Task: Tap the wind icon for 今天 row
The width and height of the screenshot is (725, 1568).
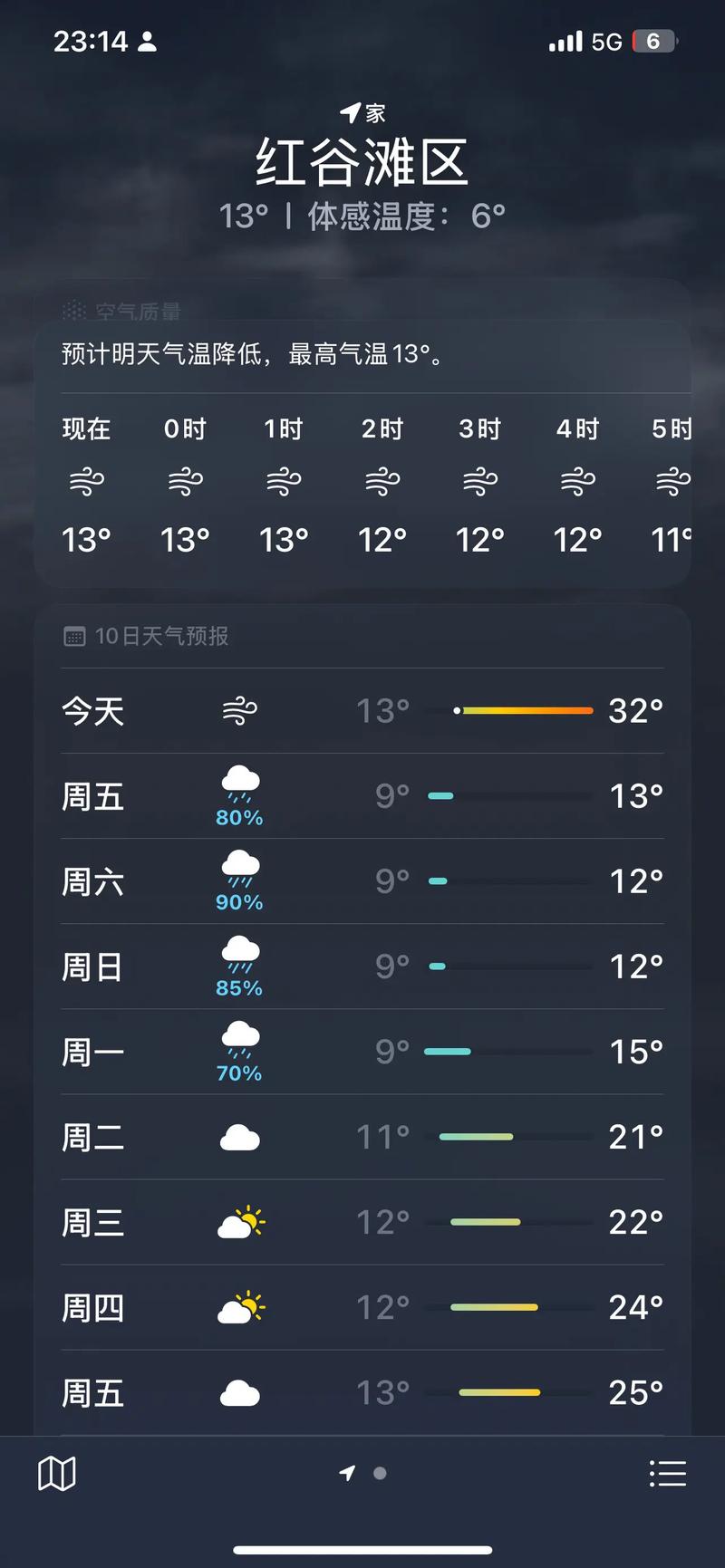Action: pos(239,710)
